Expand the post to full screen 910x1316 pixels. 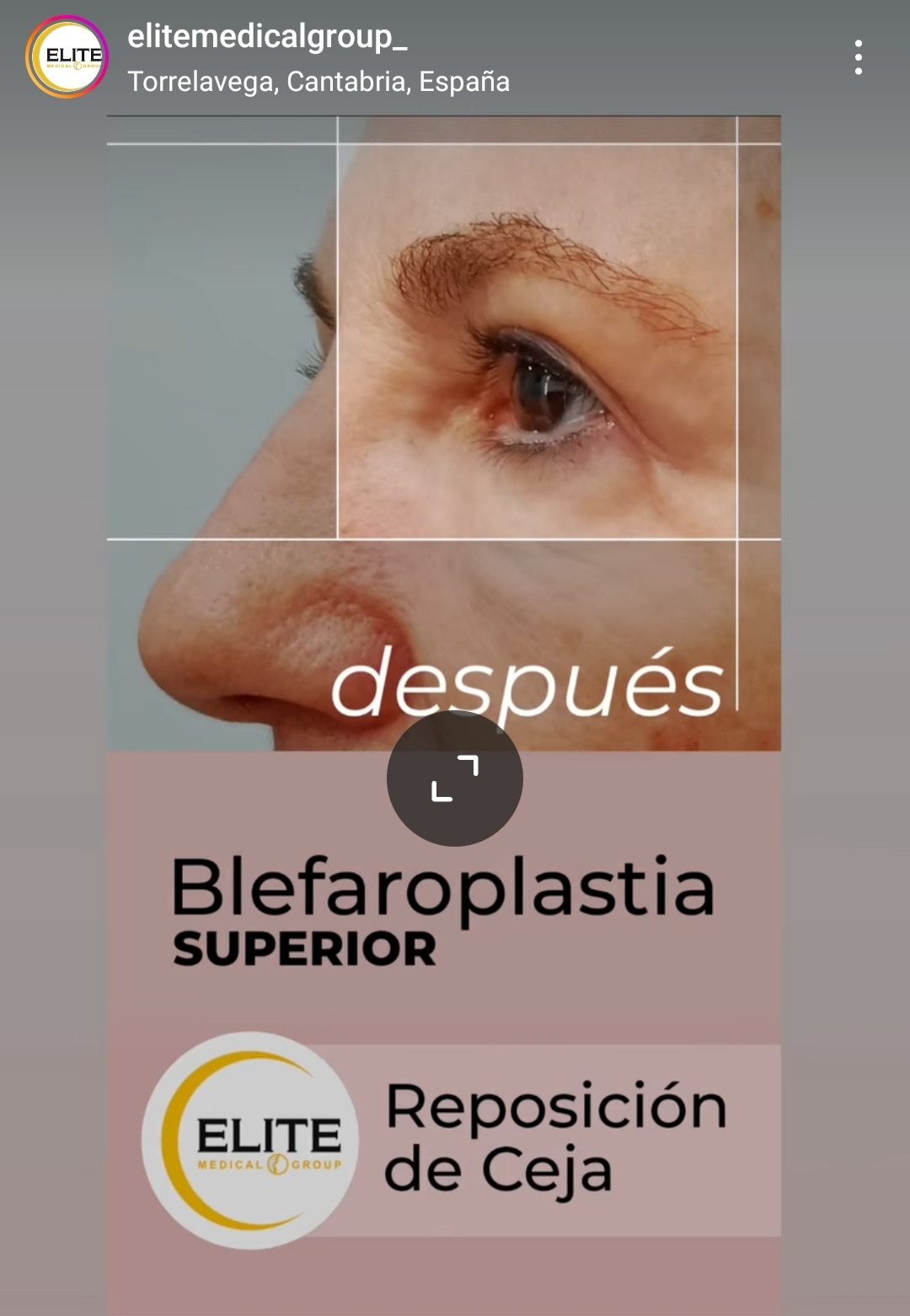[455, 778]
